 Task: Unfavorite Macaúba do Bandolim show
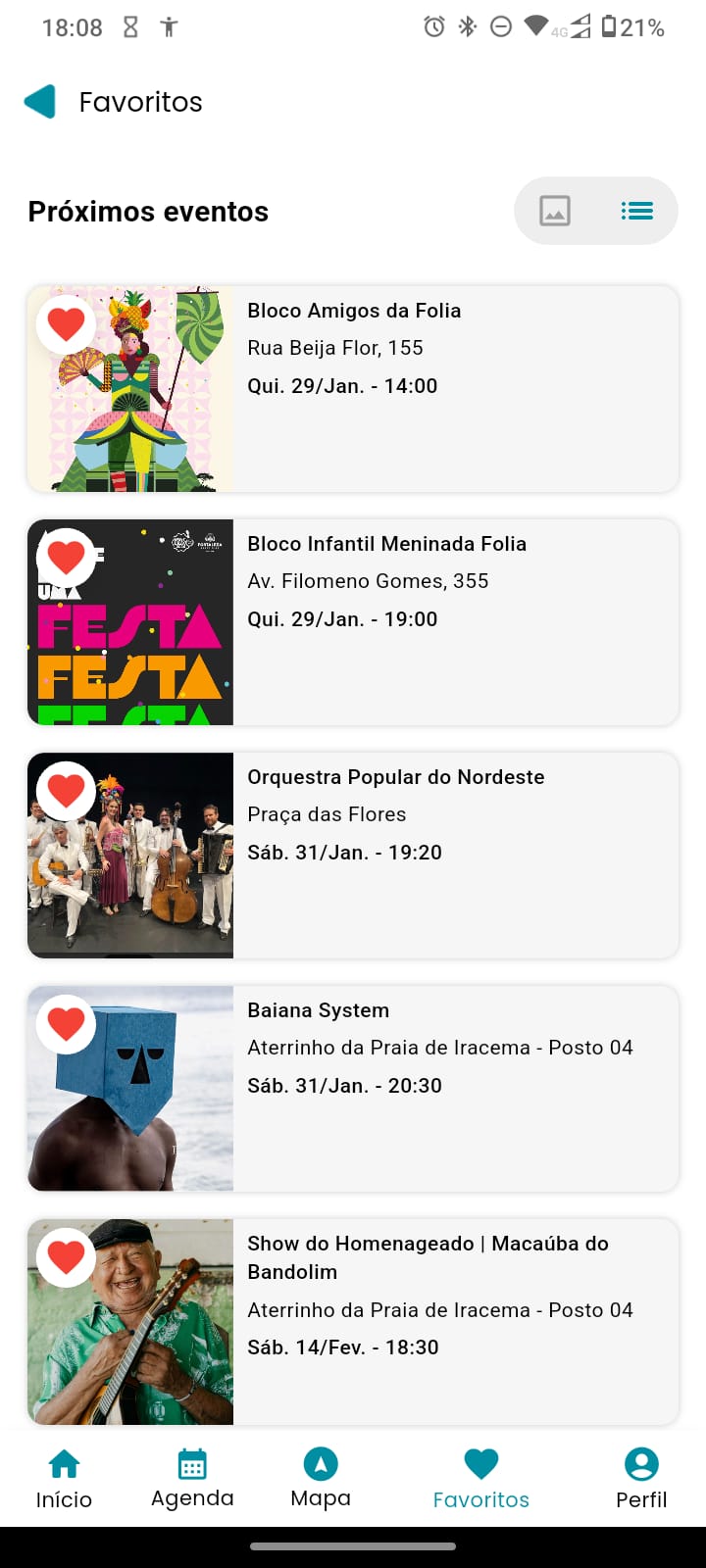(67, 1257)
